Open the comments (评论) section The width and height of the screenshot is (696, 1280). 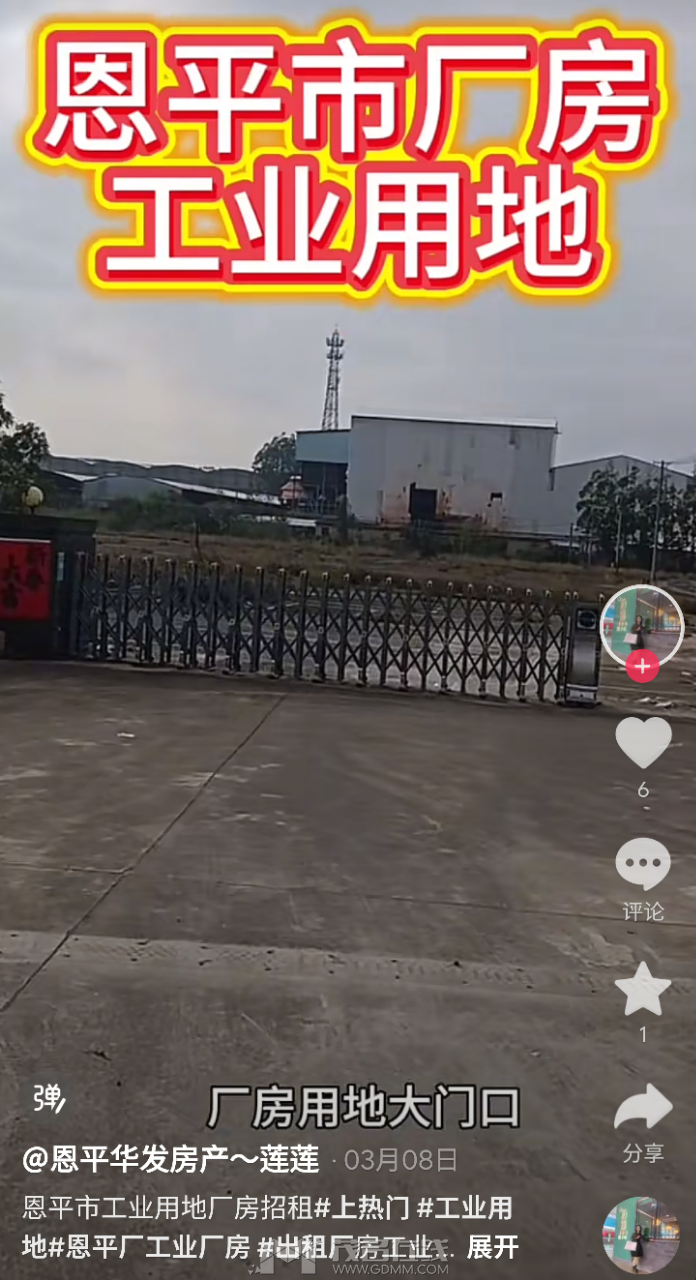643,866
